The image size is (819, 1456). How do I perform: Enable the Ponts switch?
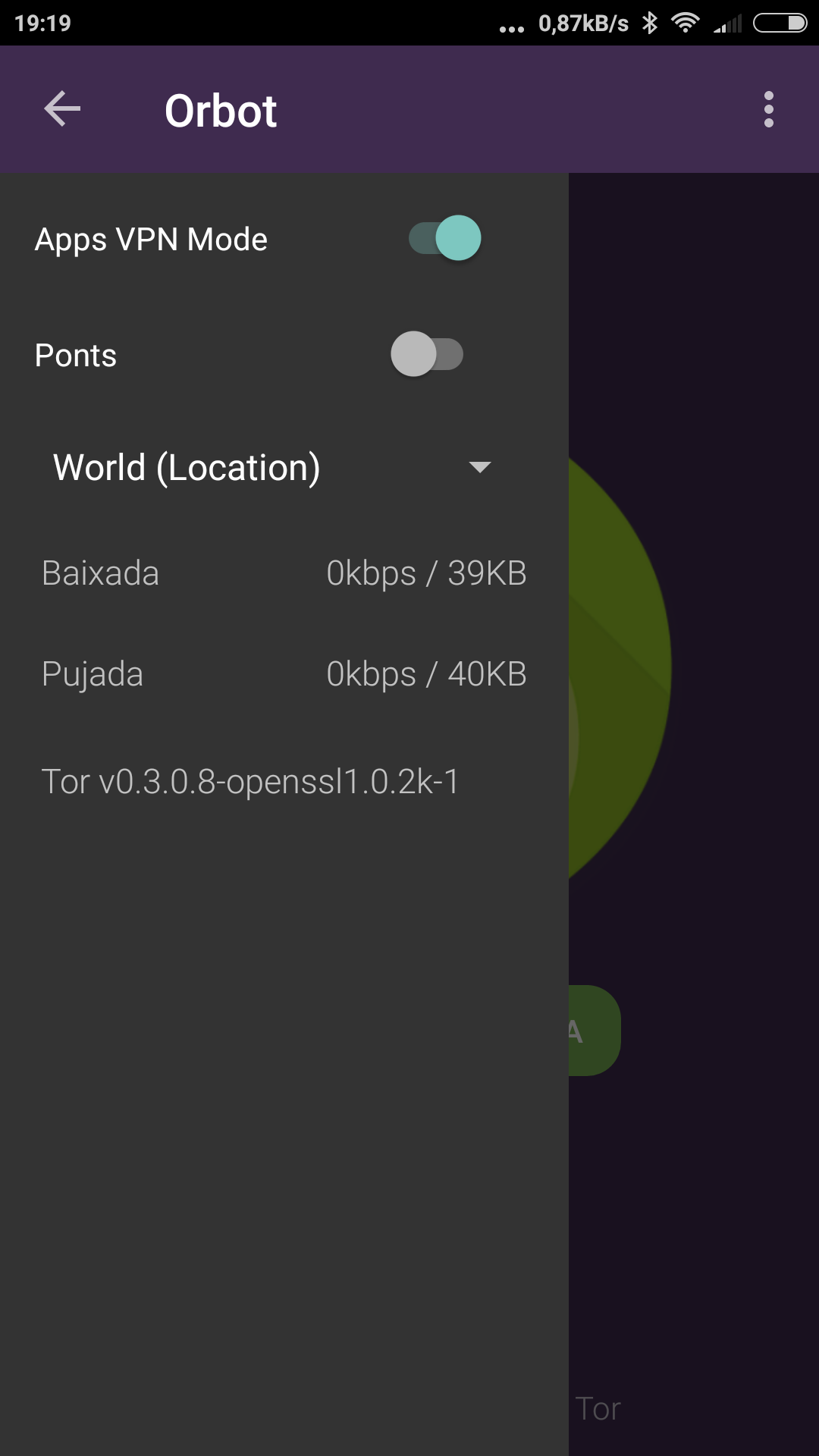427,354
